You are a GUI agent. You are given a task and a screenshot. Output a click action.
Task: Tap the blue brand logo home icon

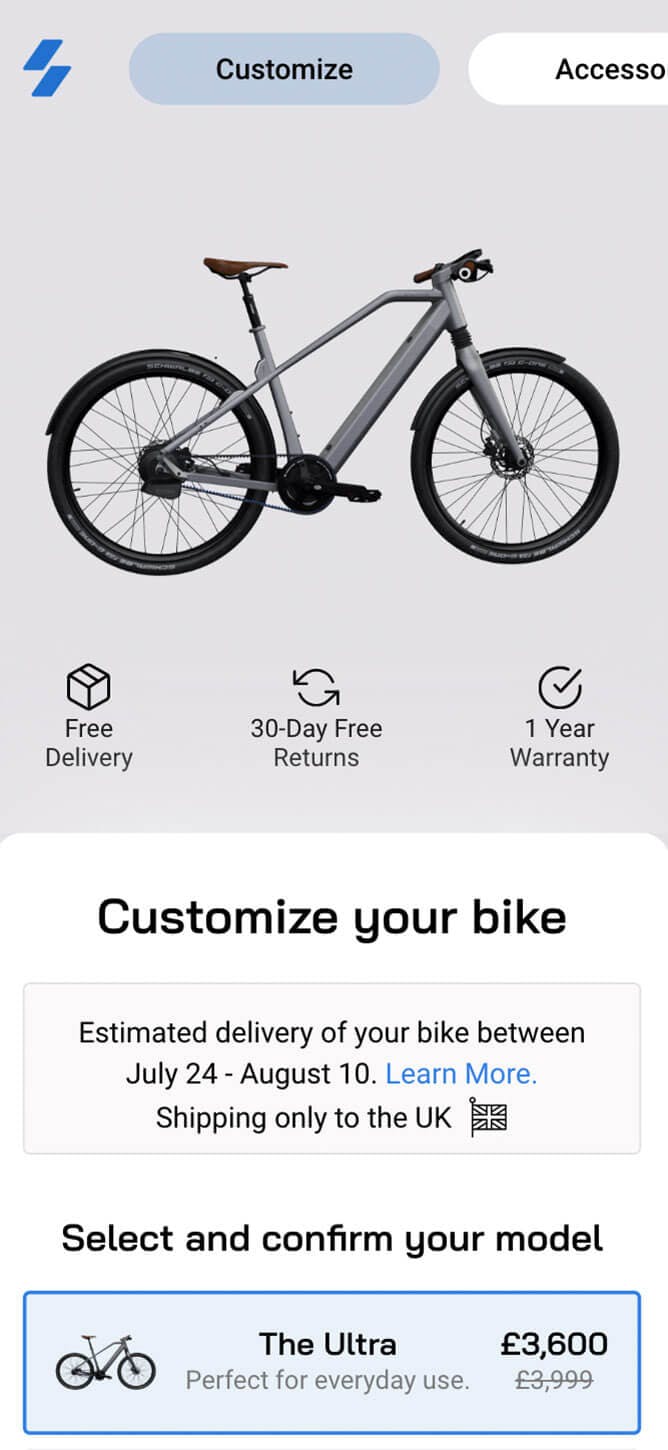coord(47,68)
